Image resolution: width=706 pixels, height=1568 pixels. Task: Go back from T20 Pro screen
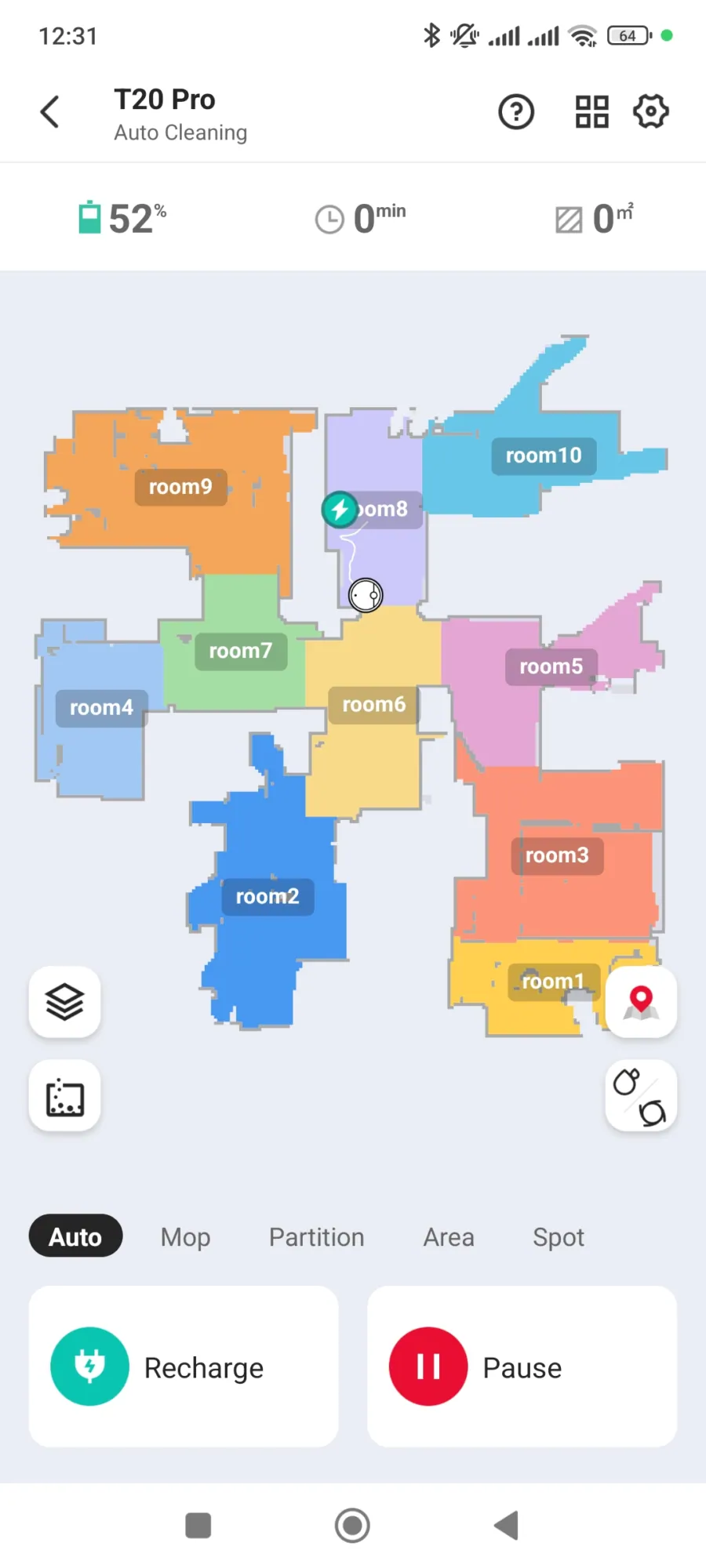[x=49, y=111]
